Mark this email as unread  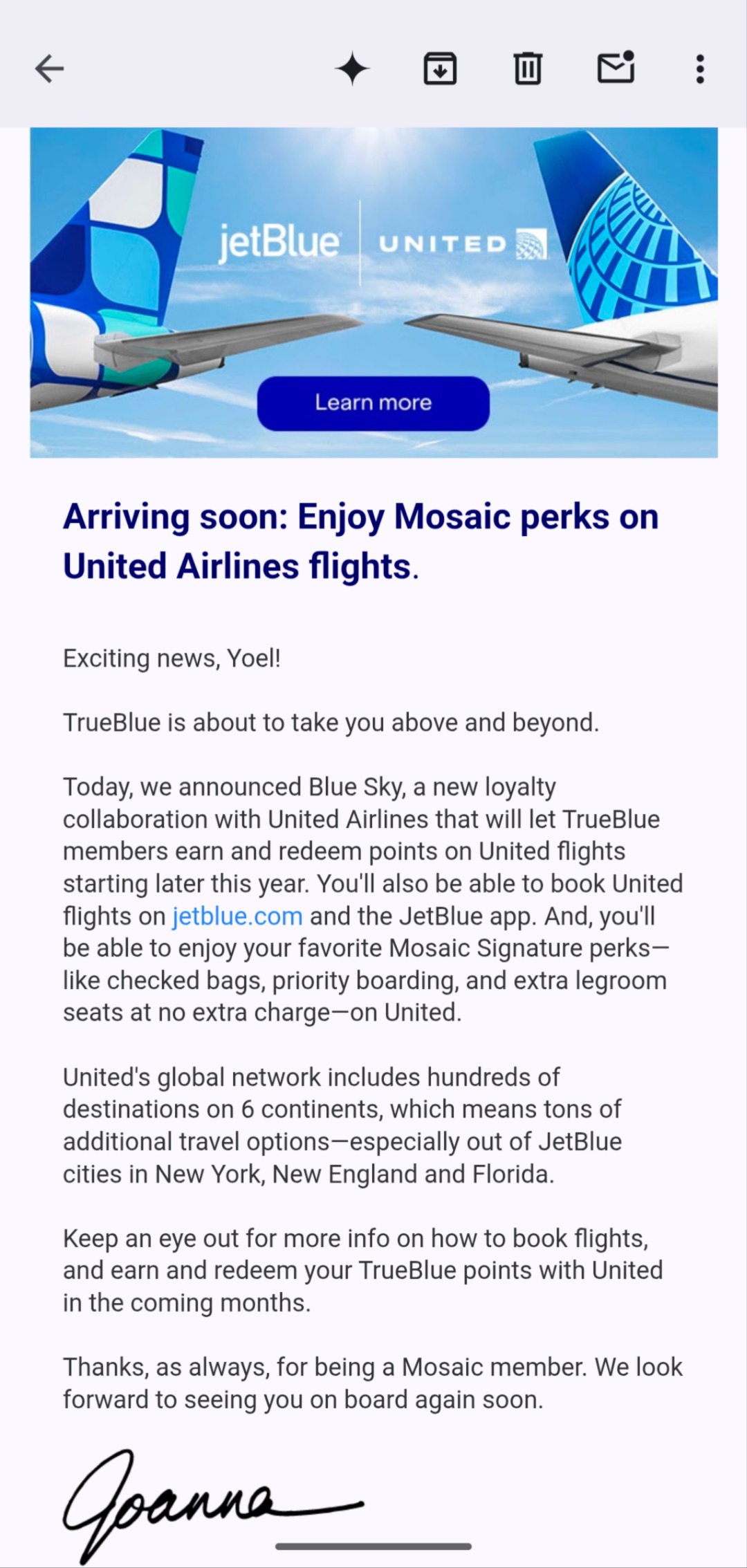[x=616, y=68]
